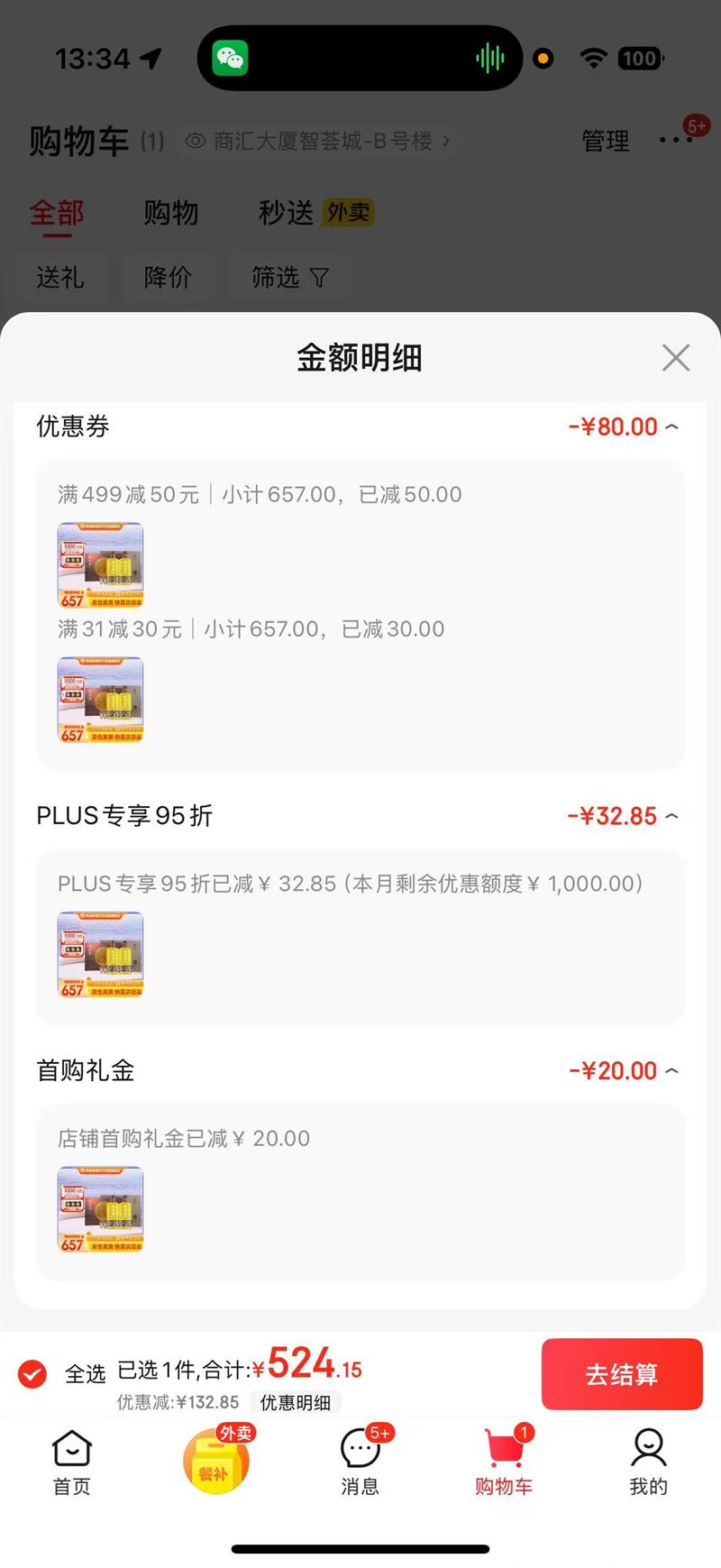Switch to the 我的 tab
This screenshot has height=1568, width=721.
648,1463
